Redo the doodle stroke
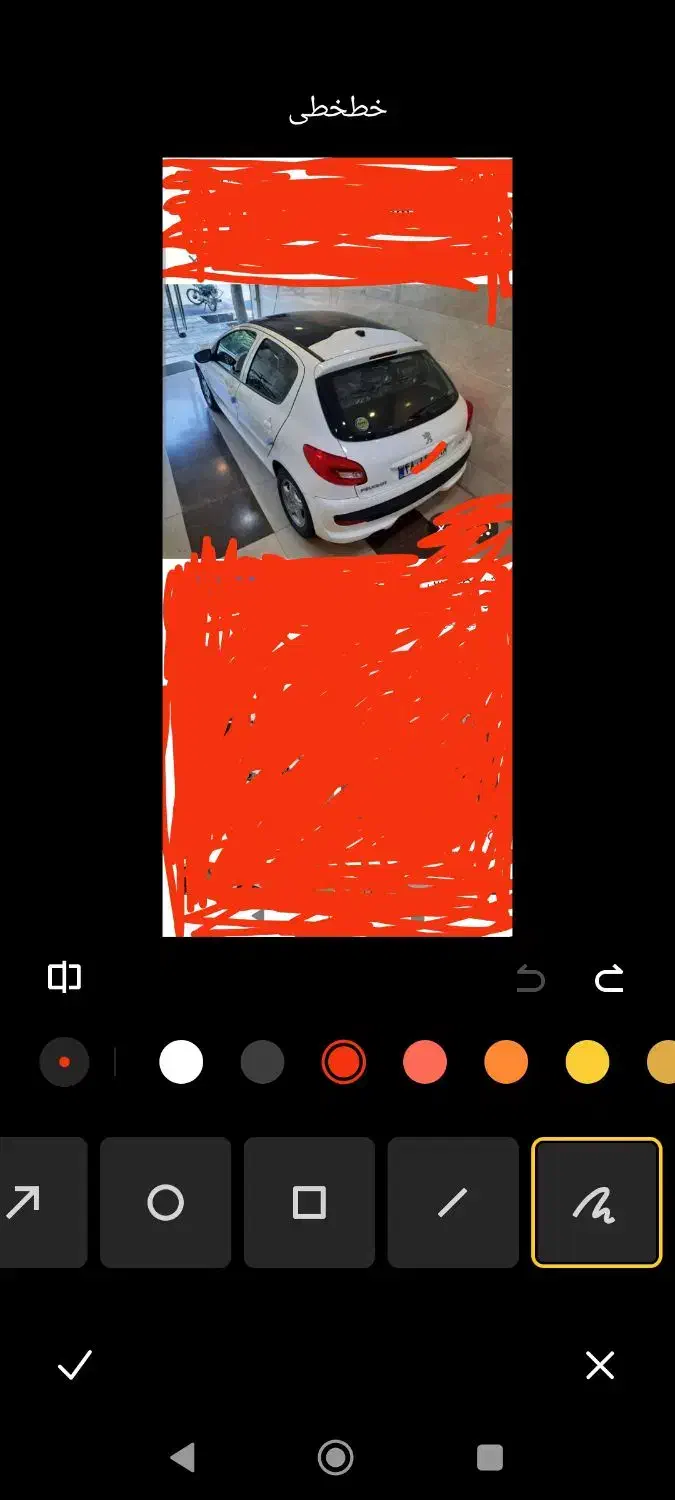 click(609, 978)
